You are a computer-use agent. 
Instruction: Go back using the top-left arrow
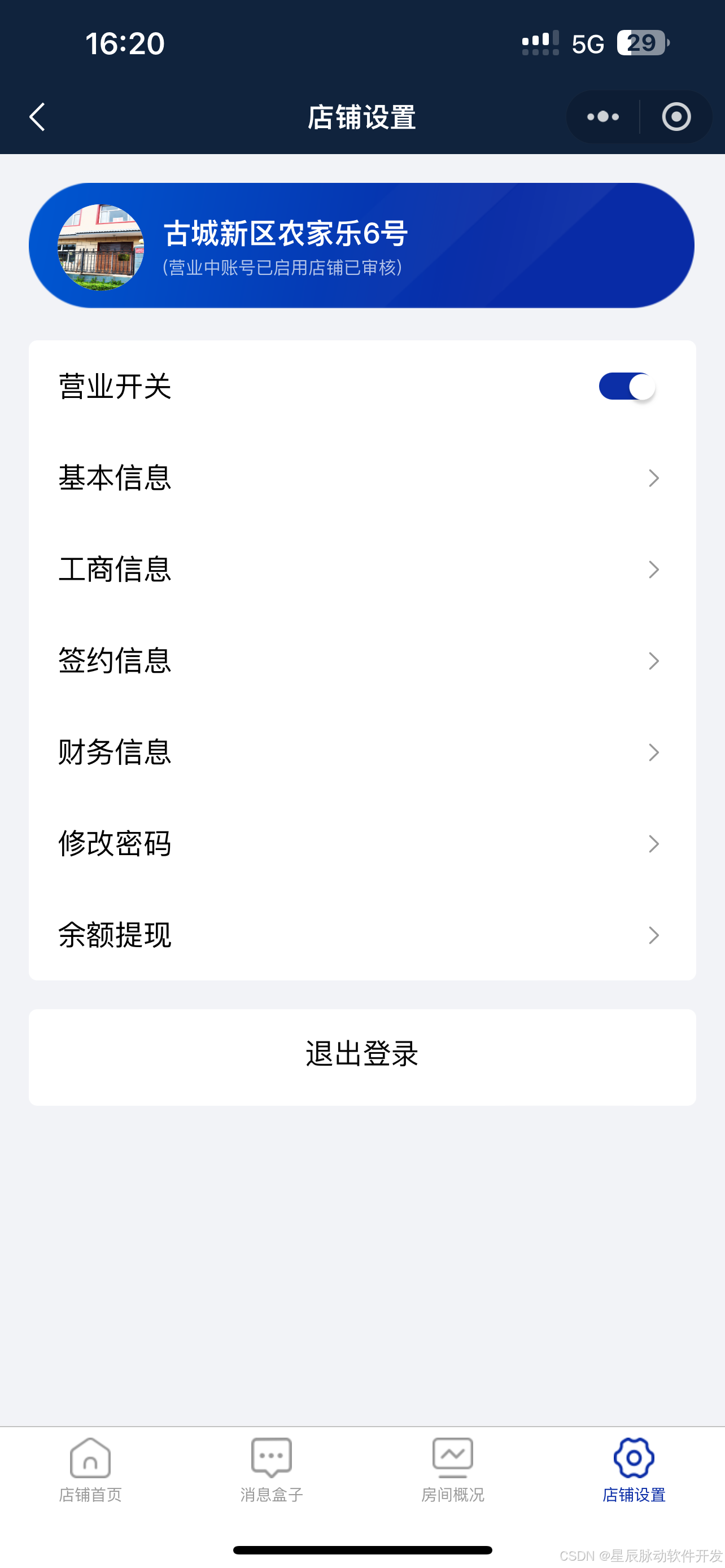coord(38,117)
